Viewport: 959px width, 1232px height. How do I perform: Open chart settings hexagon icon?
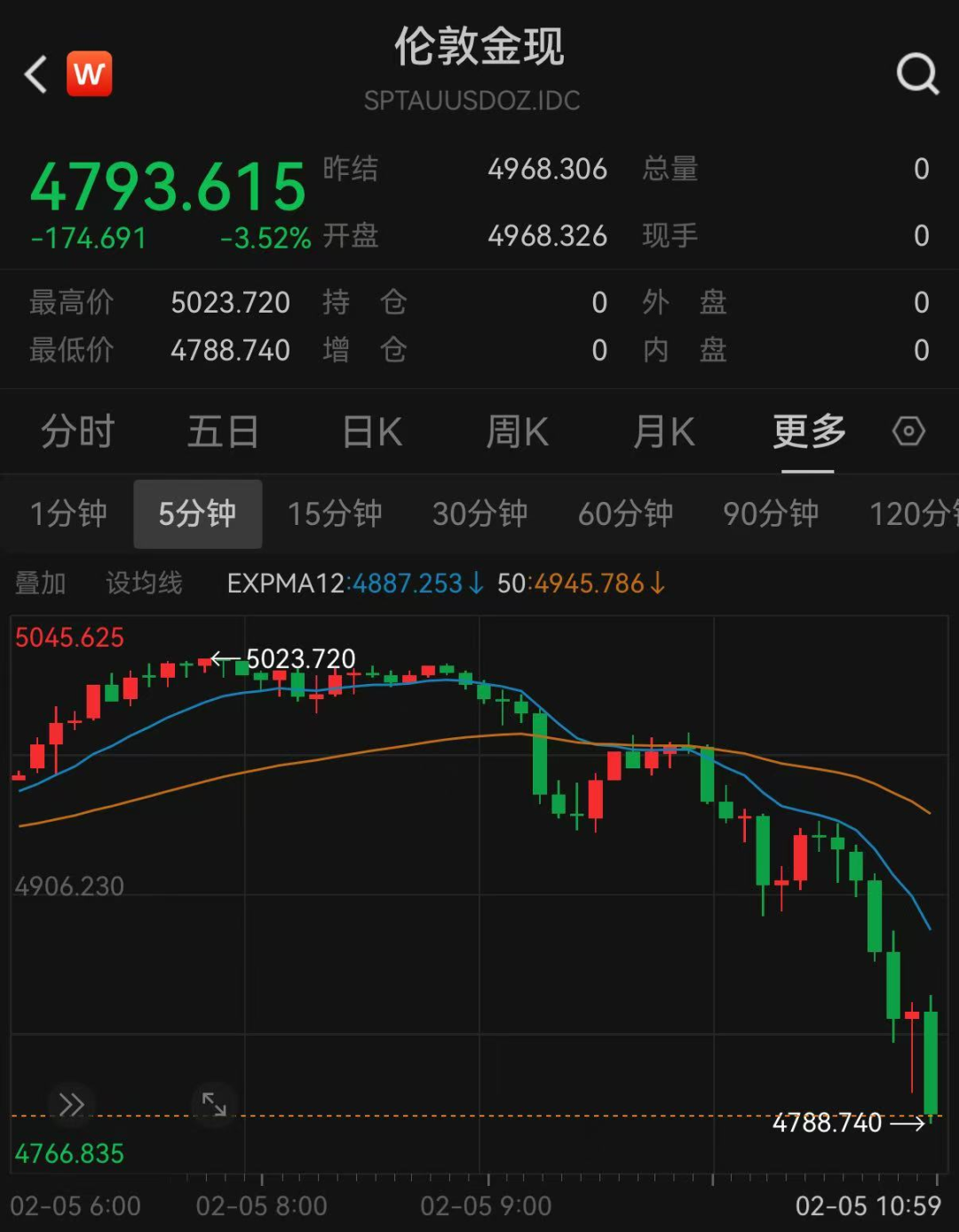click(908, 433)
